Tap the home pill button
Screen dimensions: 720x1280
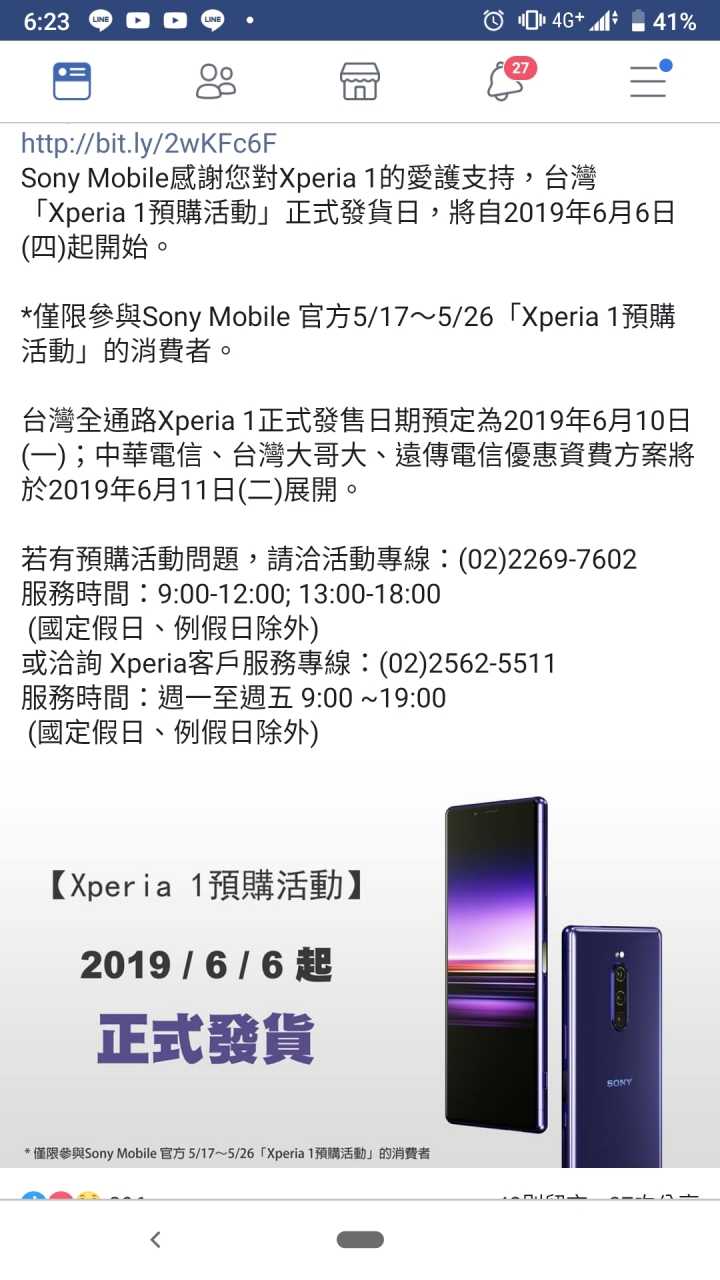pos(360,1240)
